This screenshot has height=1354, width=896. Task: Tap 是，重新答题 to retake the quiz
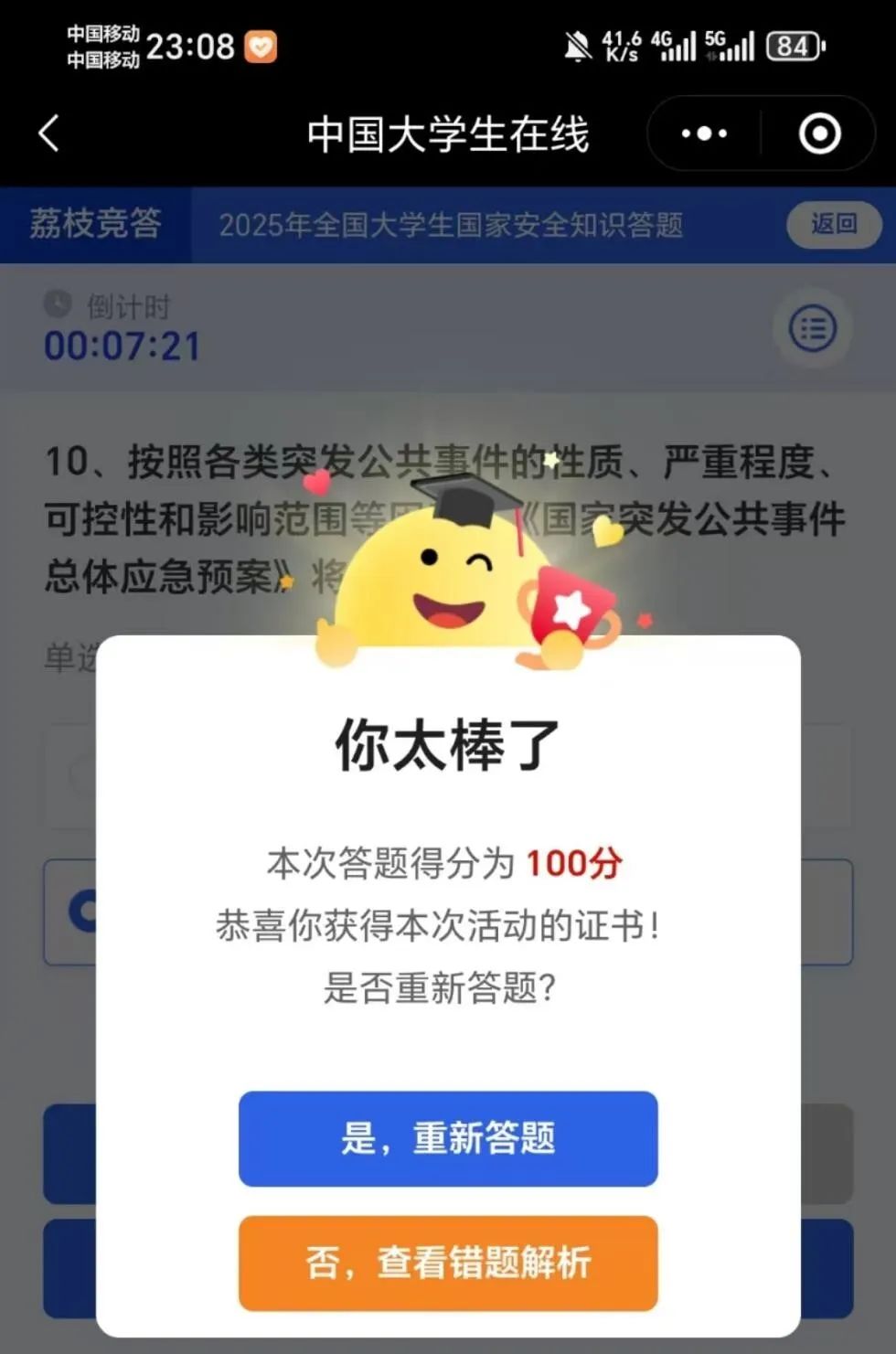(x=448, y=1138)
